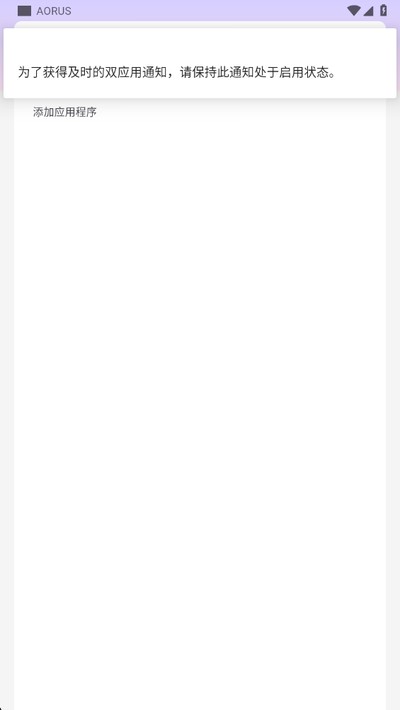Tap 添加应用程序 to add an application

(x=65, y=112)
